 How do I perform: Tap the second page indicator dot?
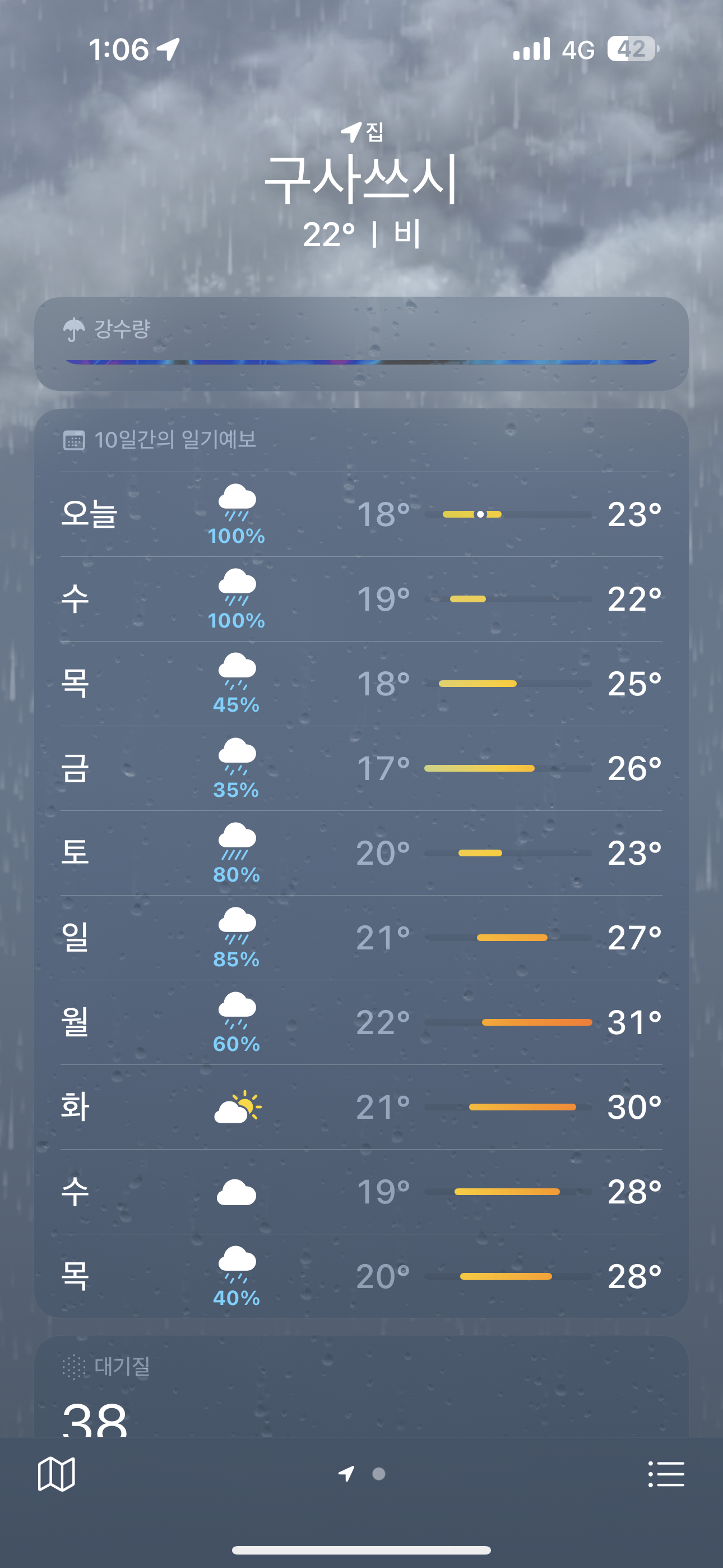[x=378, y=1474]
